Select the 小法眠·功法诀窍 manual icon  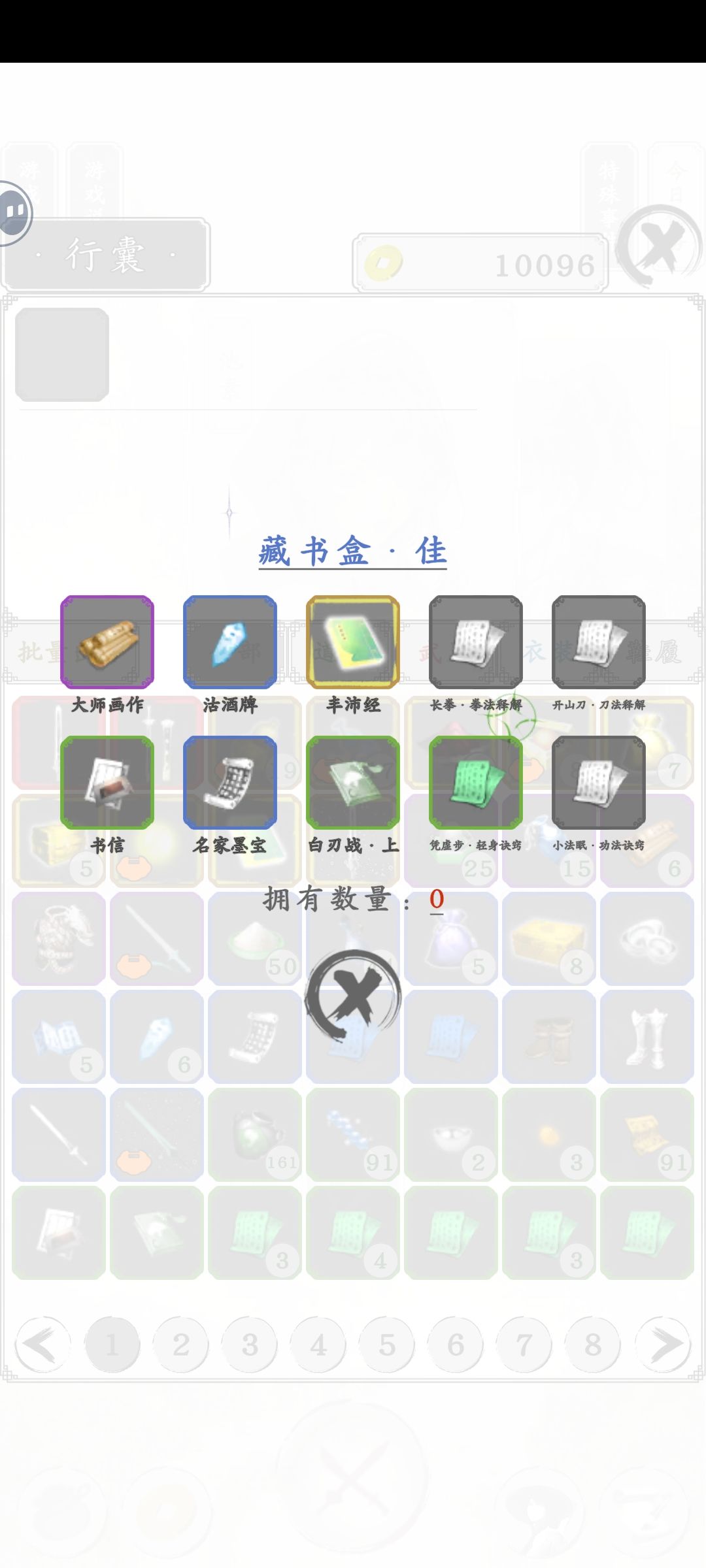click(x=598, y=783)
